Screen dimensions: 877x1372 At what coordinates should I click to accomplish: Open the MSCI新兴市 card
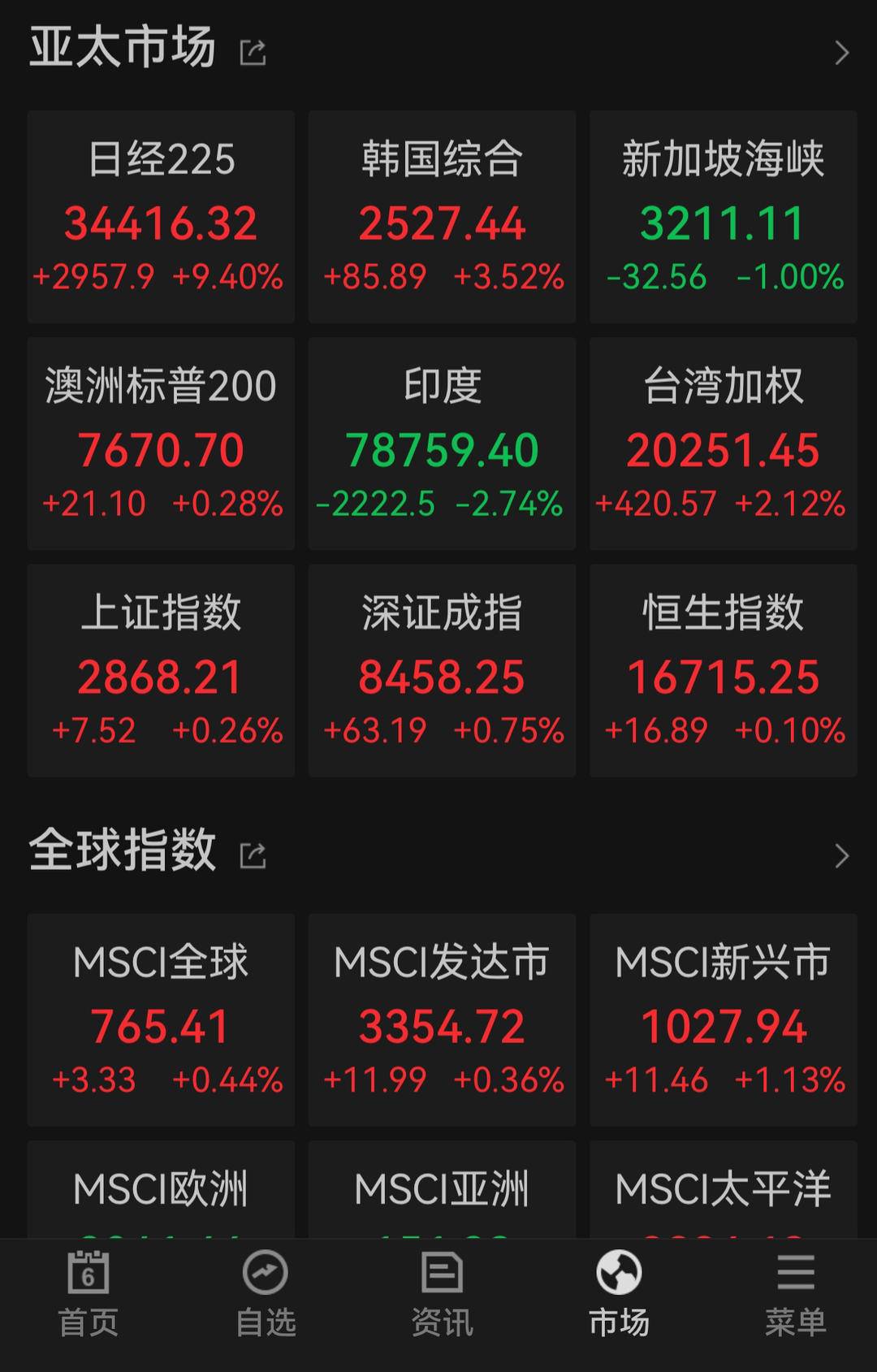(x=723, y=1019)
